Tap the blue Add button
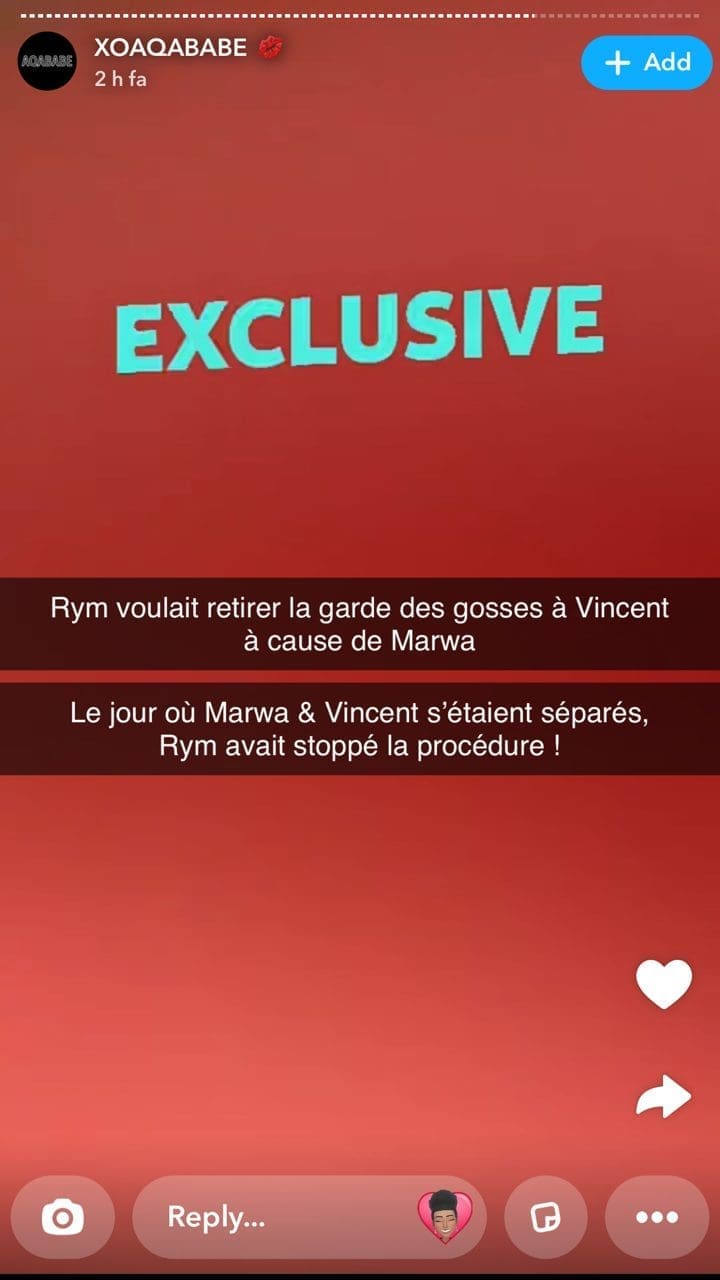The image size is (720, 1280). 647,62
